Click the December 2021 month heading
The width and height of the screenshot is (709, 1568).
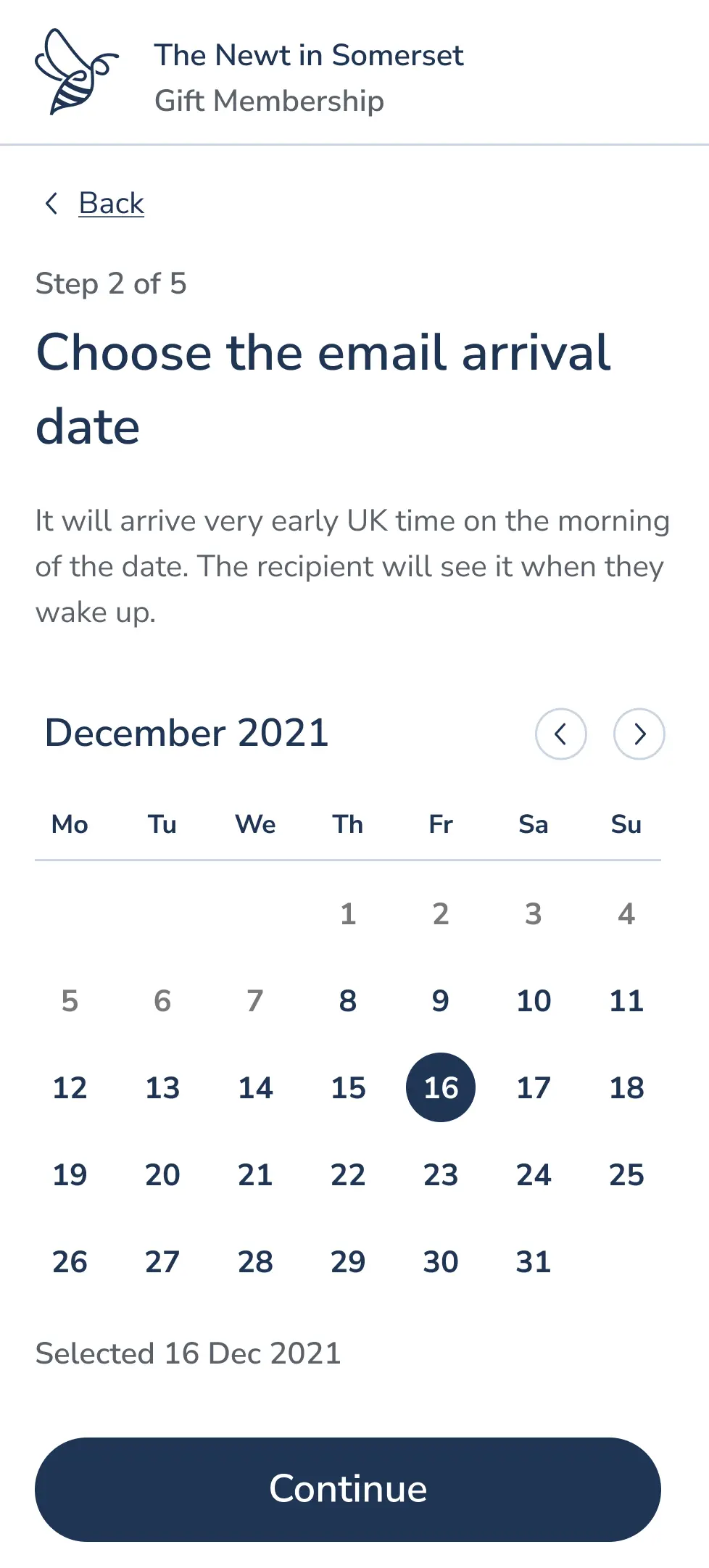click(x=186, y=733)
